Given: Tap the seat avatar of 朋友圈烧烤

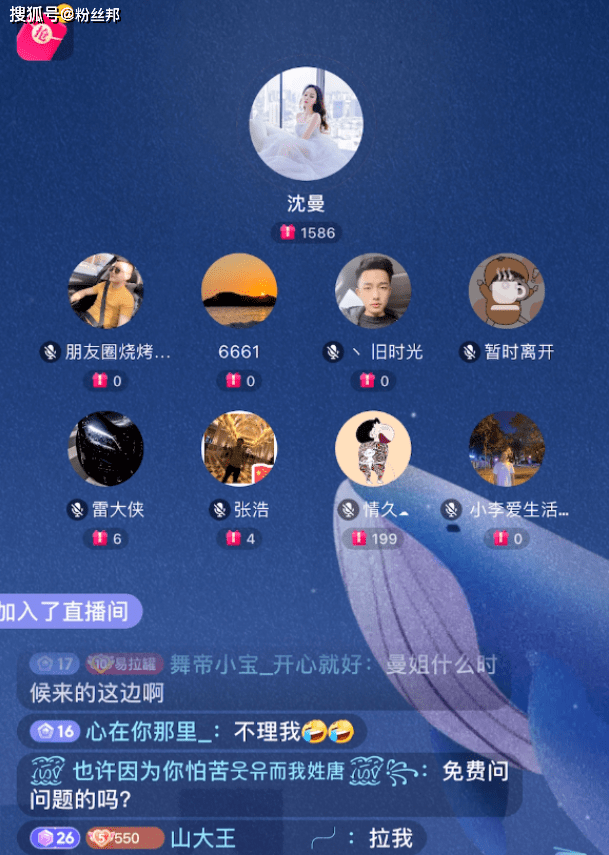Looking at the screenshot, I should (x=105, y=291).
